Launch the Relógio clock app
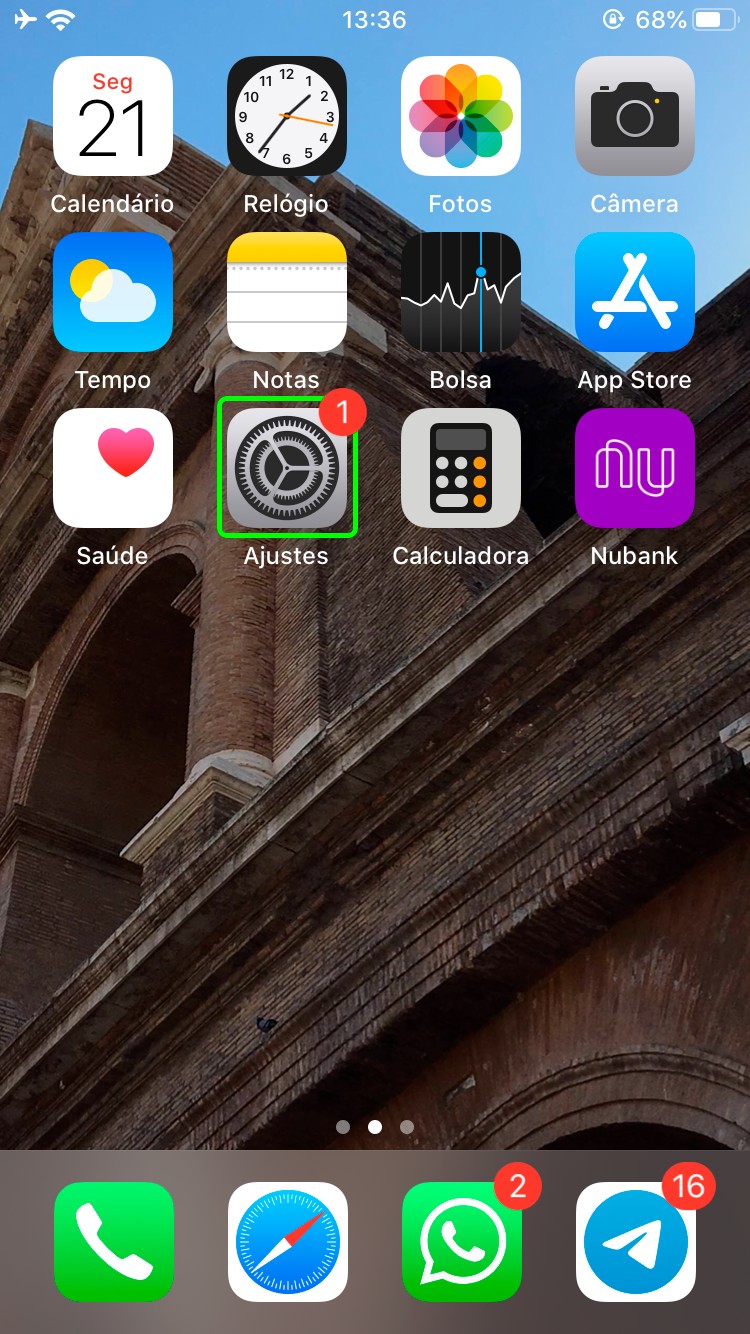The image size is (750, 1334). click(x=287, y=117)
